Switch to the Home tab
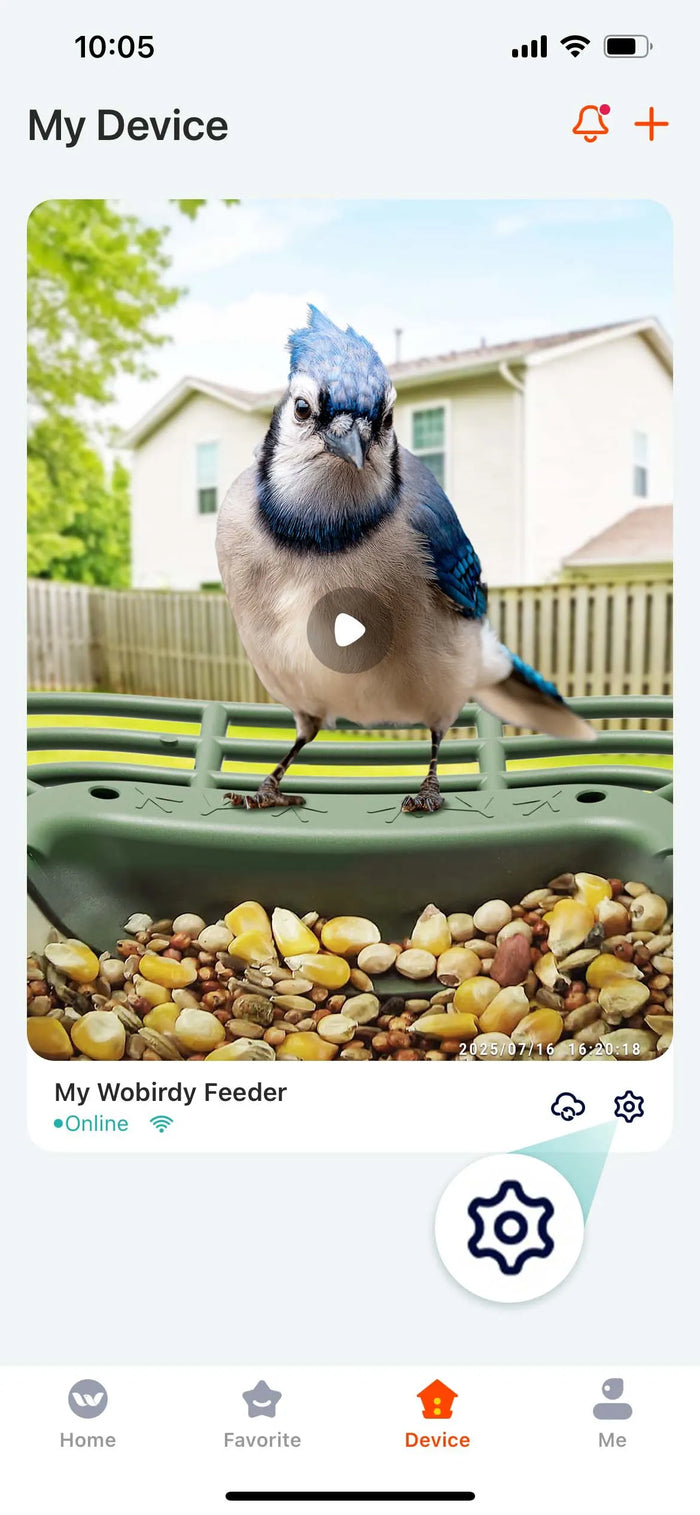The height and width of the screenshot is (1515, 700). click(x=88, y=1414)
